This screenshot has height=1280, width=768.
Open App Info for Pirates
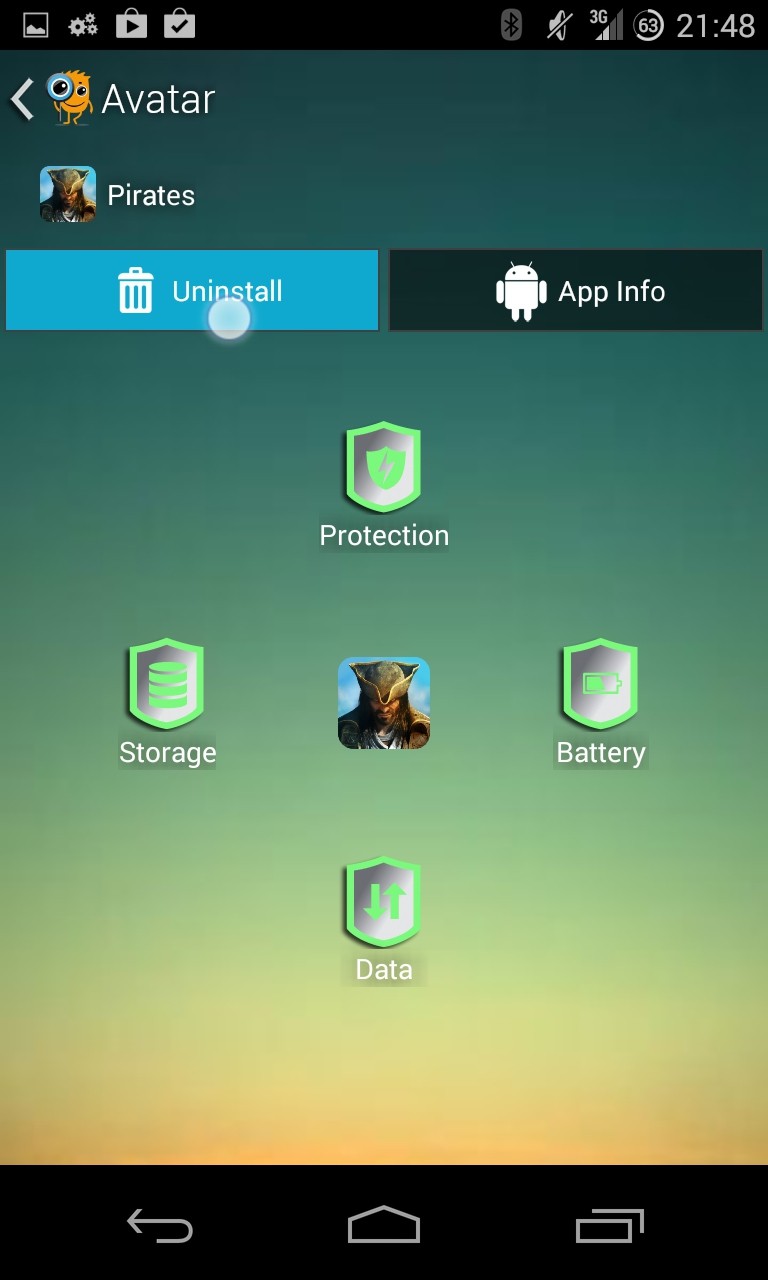[576, 291]
